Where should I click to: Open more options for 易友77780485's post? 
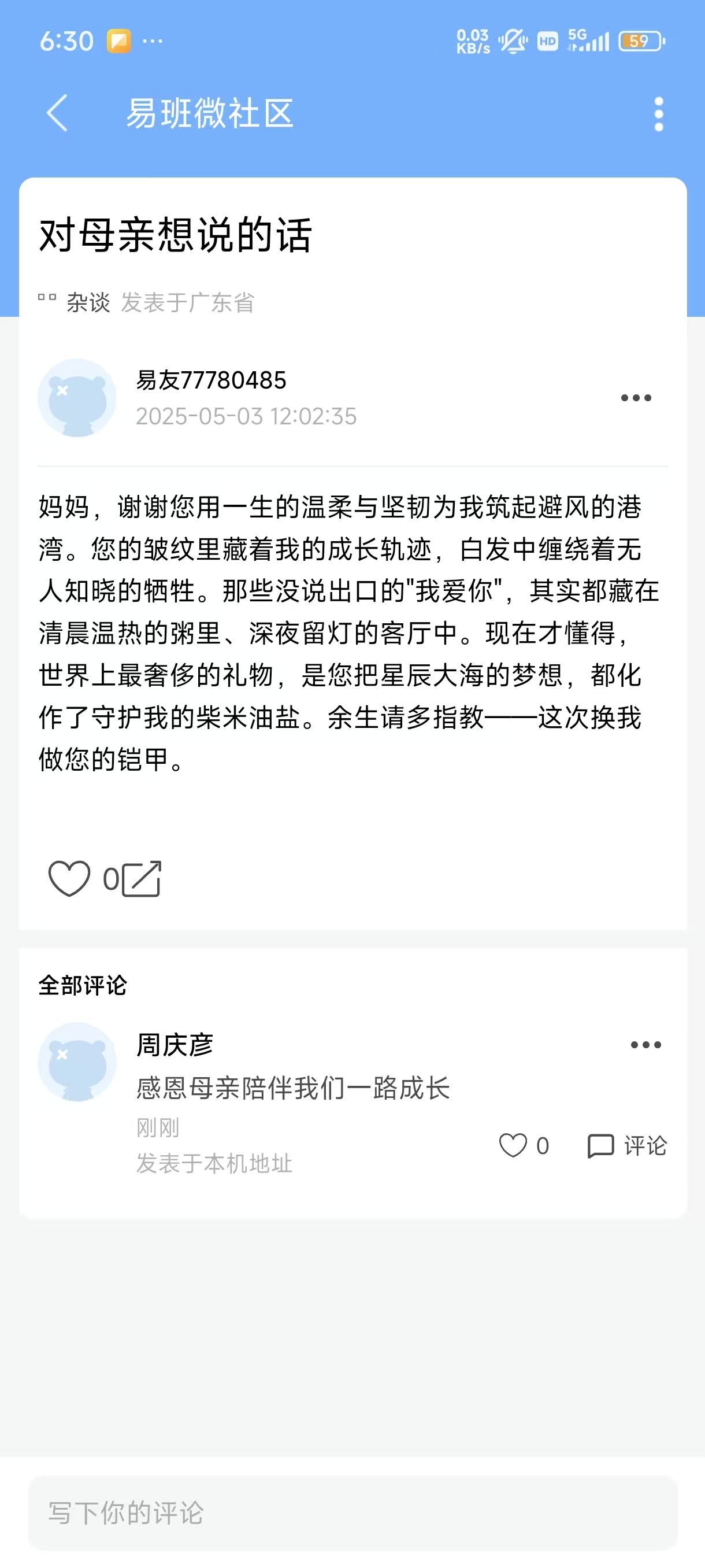pos(636,398)
